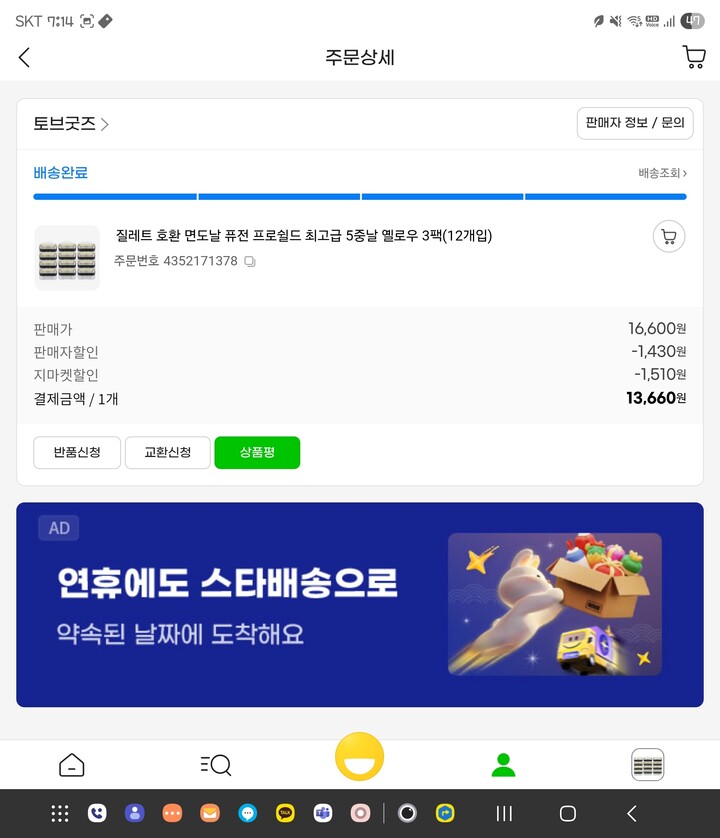View the razor blade product thumbnail
Image resolution: width=720 pixels, height=838 pixels.
pos(67,257)
